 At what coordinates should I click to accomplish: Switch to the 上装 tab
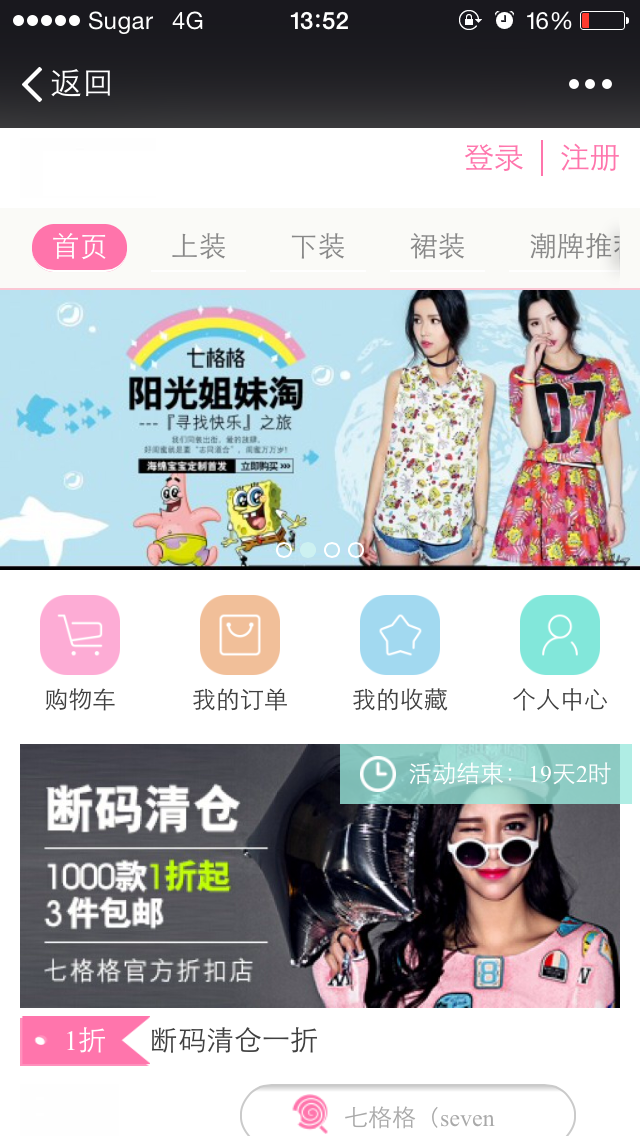[199, 247]
